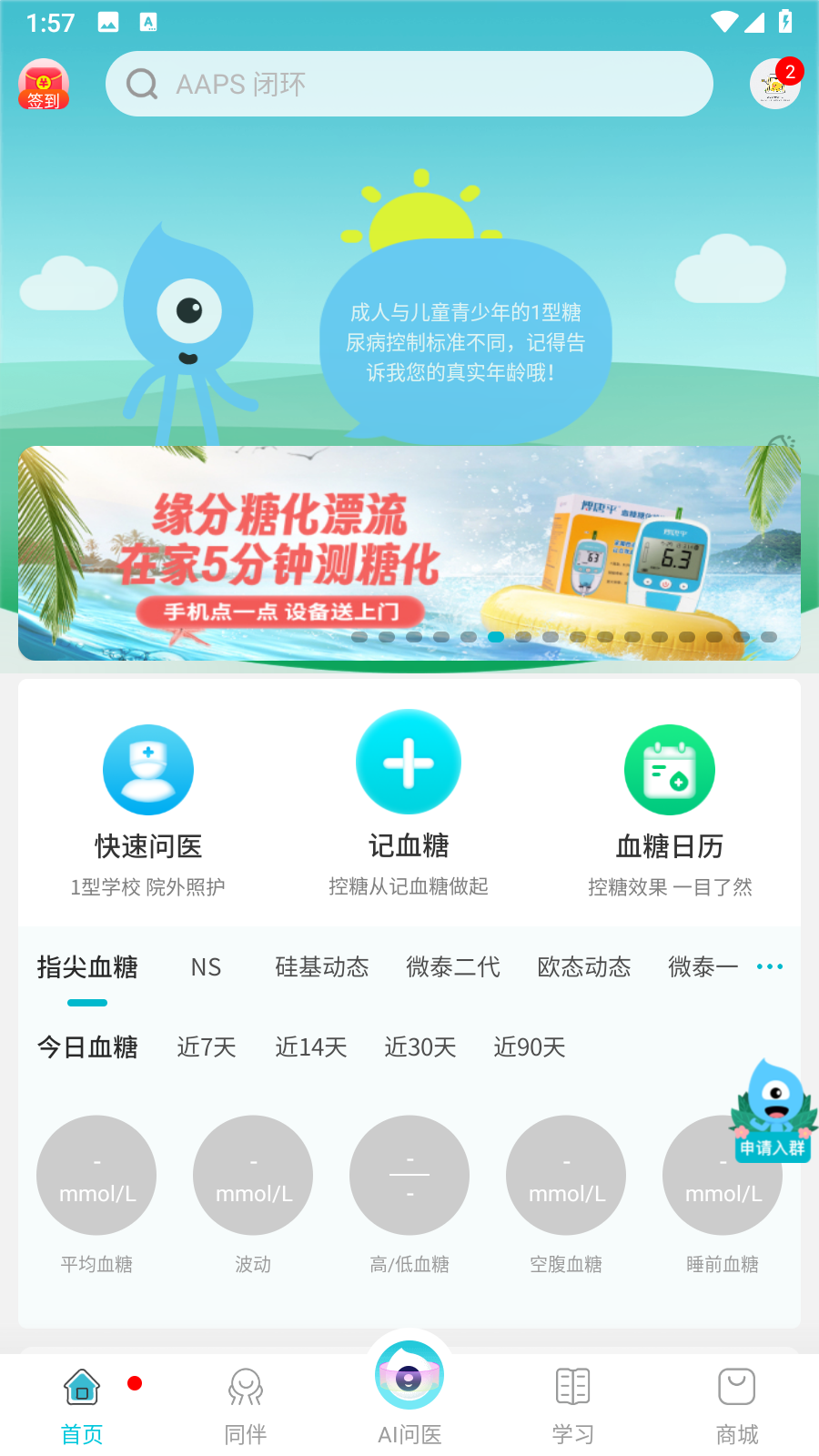The height and width of the screenshot is (1456, 819).
Task: Tap the 申请入群 join group mascot
Action: click(773, 1111)
